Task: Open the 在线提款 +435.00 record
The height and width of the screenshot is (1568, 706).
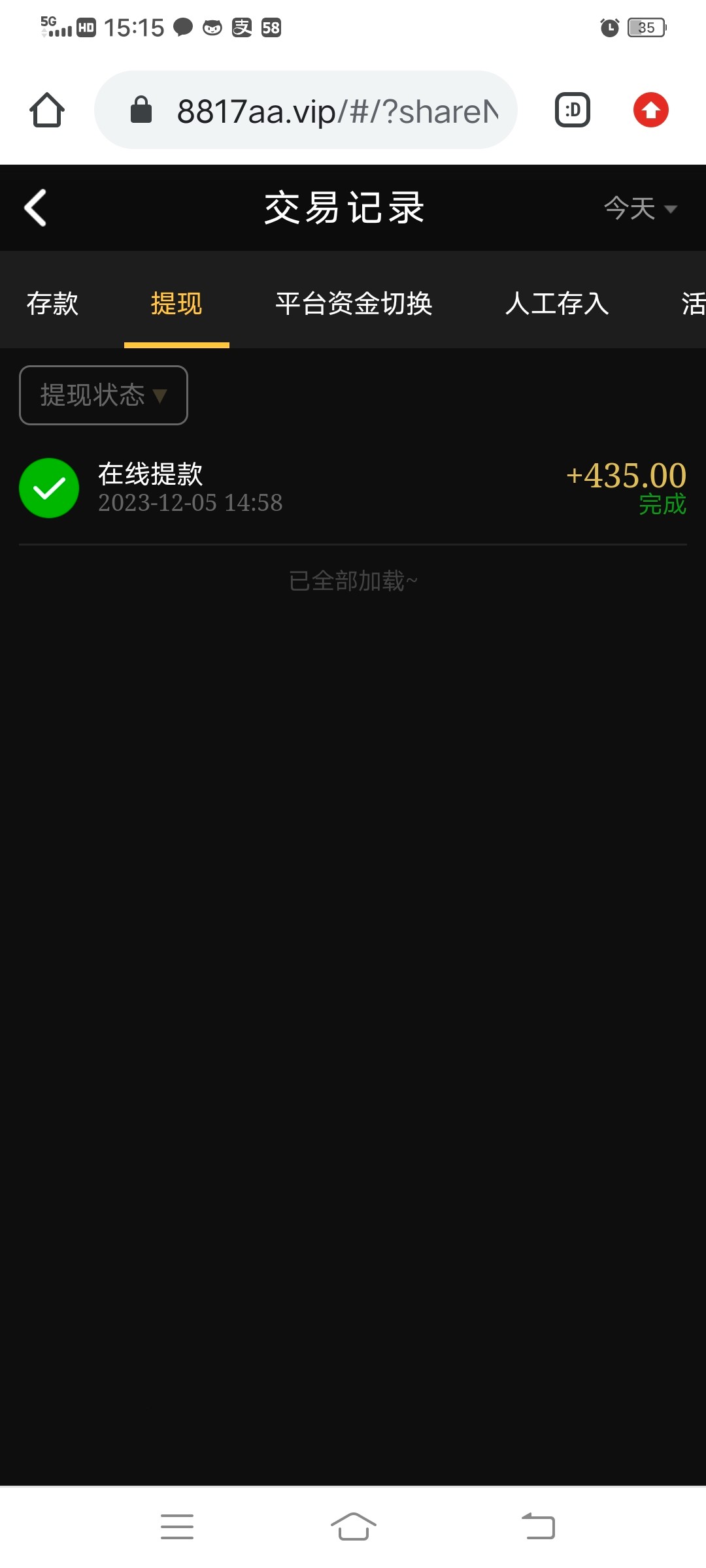Action: pos(353,488)
